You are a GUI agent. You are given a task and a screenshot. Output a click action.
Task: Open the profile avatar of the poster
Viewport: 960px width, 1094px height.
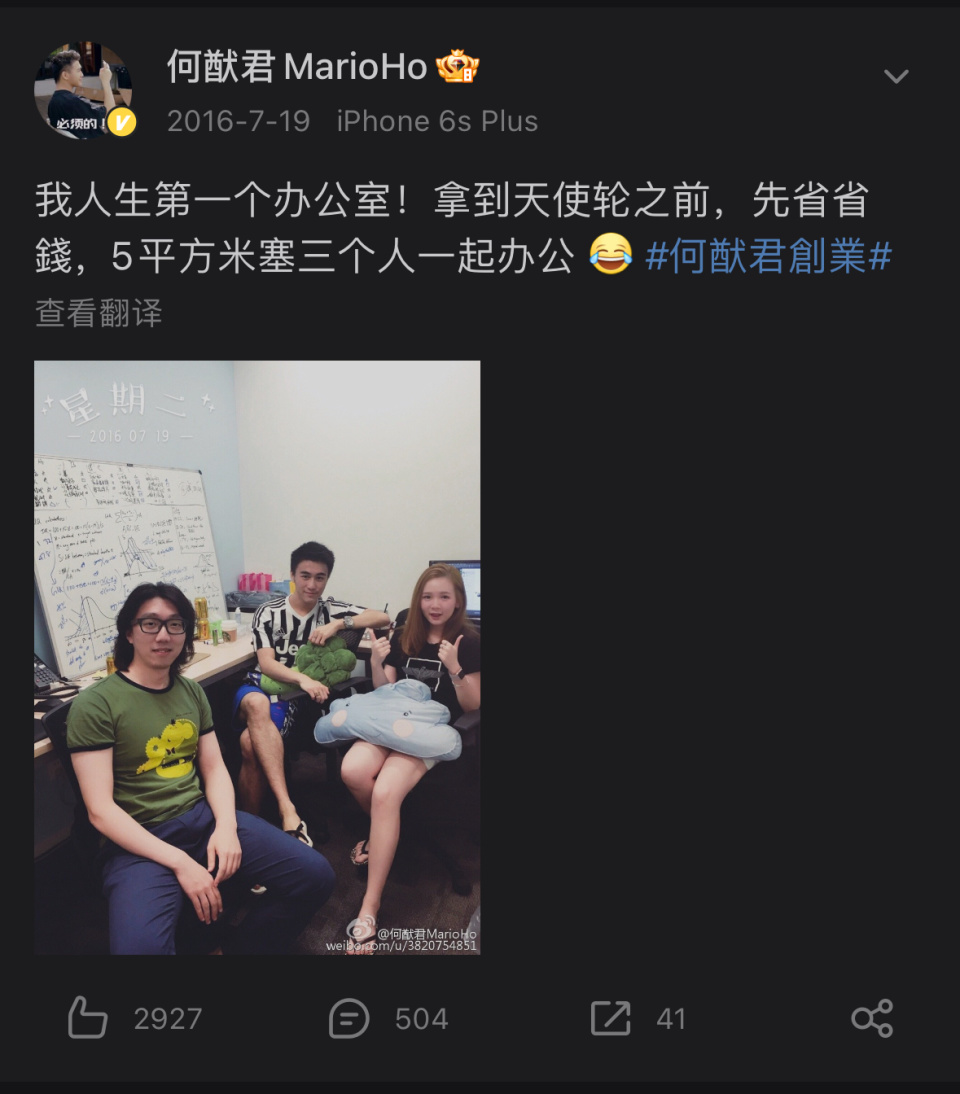[x=83, y=90]
